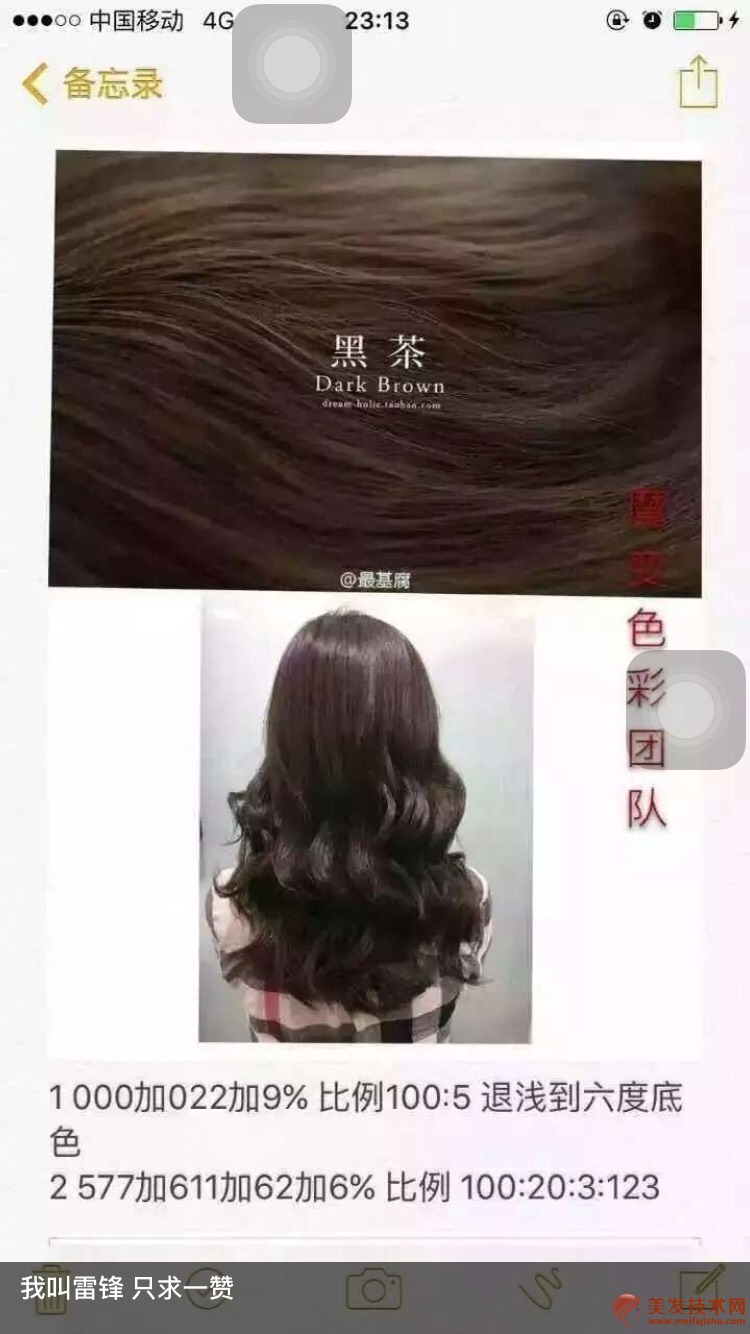Add a checklist with the checkmark icon
This screenshot has height=1334, width=750.
click(x=207, y=1288)
